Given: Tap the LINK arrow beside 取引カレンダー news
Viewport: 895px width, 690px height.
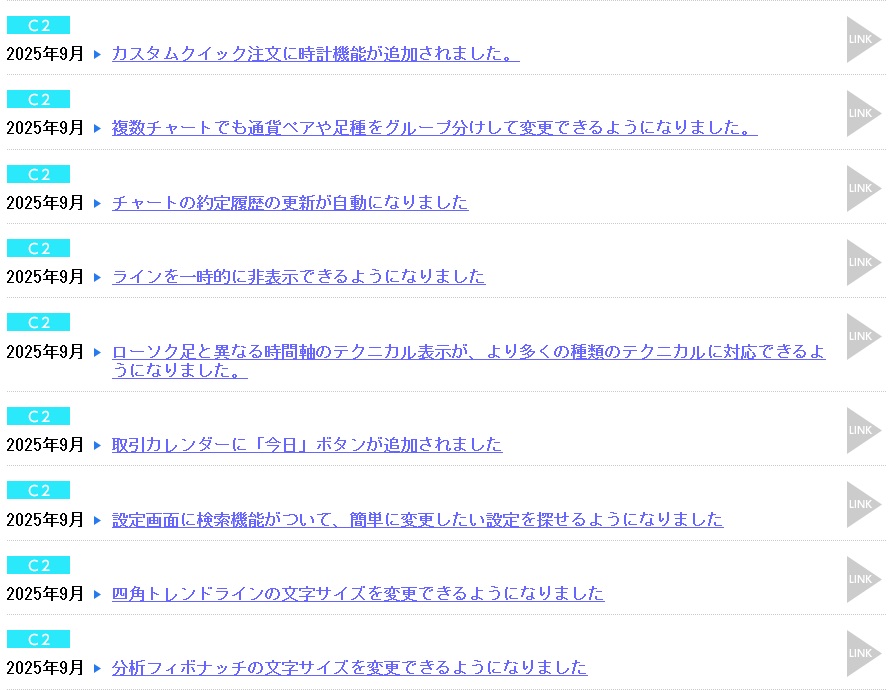Looking at the screenshot, I should tap(861, 430).
